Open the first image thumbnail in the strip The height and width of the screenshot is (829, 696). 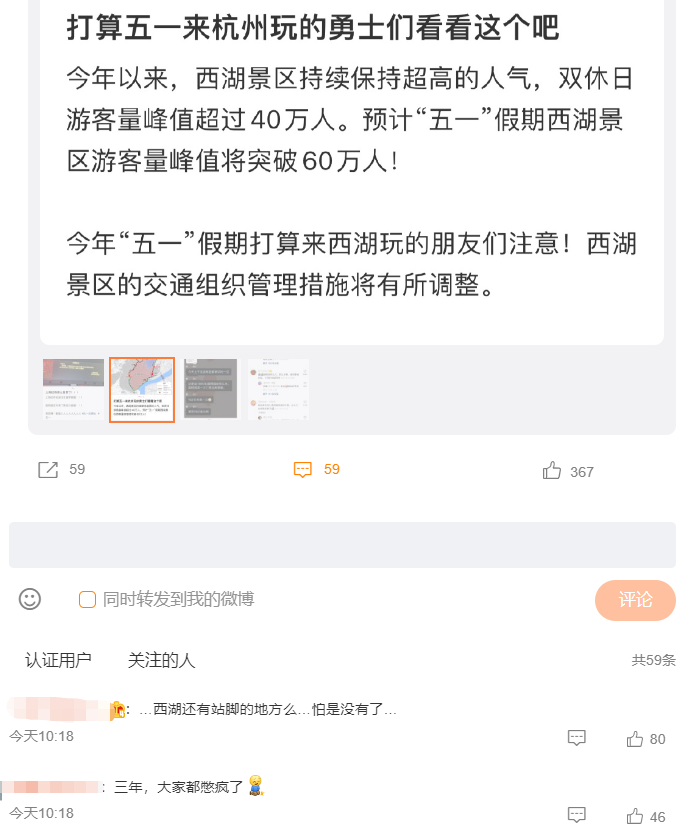(x=73, y=389)
